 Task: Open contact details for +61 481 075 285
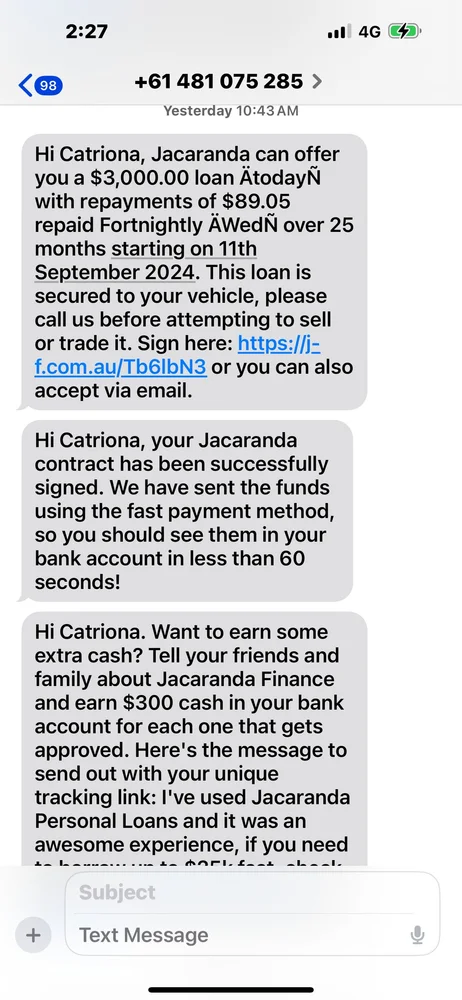point(228,82)
